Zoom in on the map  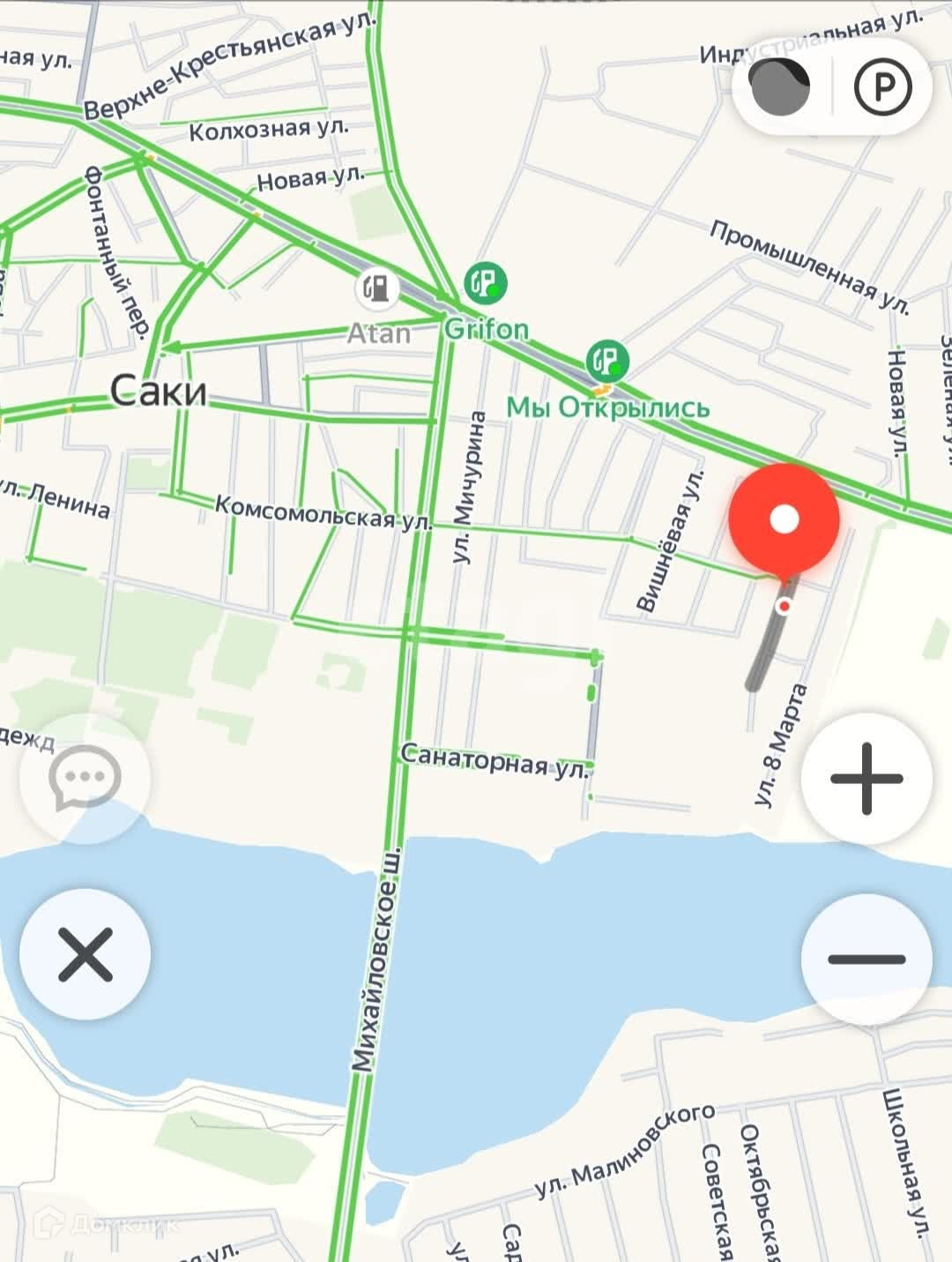(866, 779)
